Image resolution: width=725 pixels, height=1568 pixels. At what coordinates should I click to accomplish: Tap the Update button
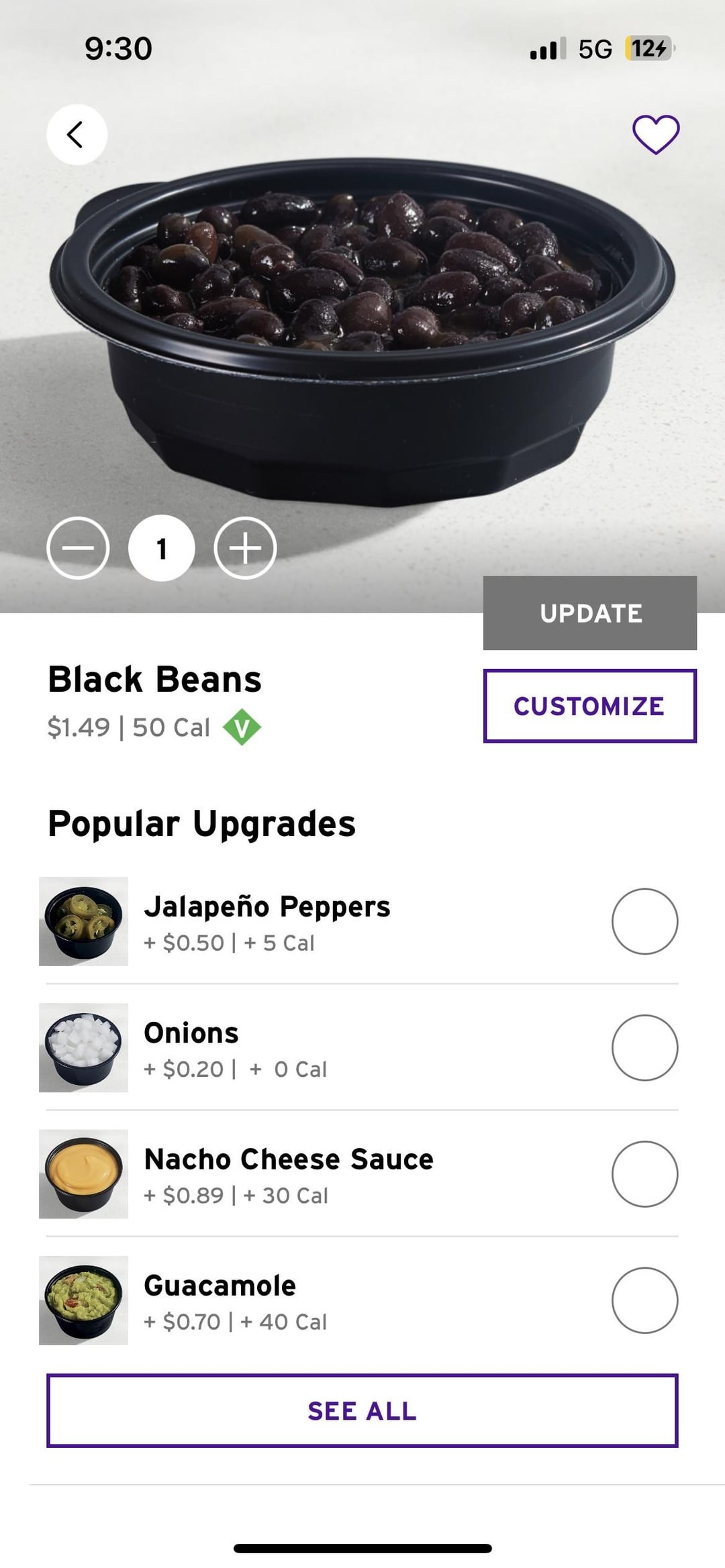[590, 613]
